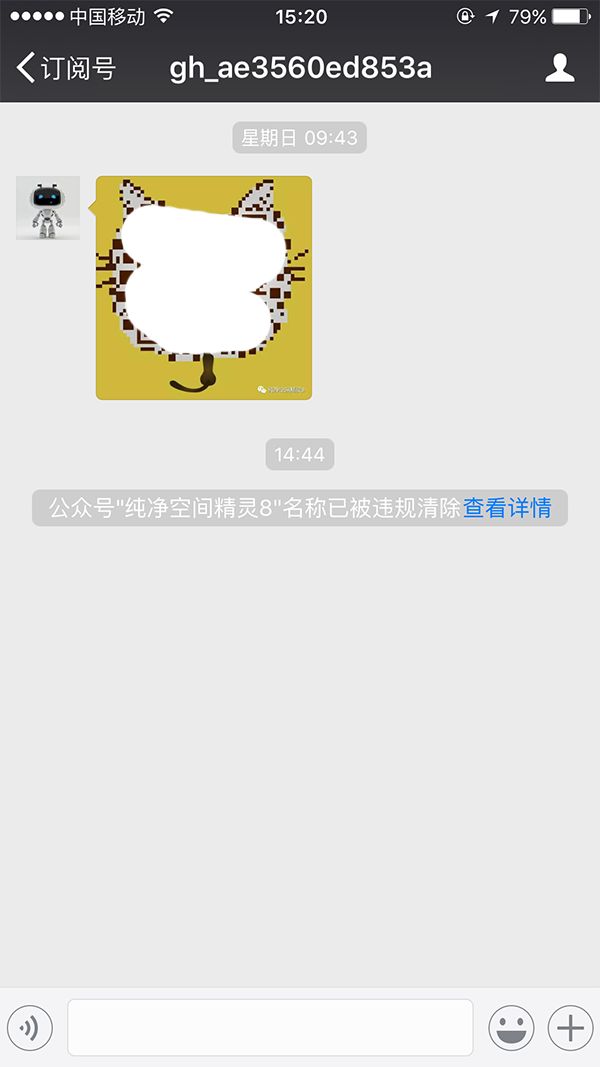Screen dimensions: 600x1067
Task: Open the emoji picker
Action: 512,1028
